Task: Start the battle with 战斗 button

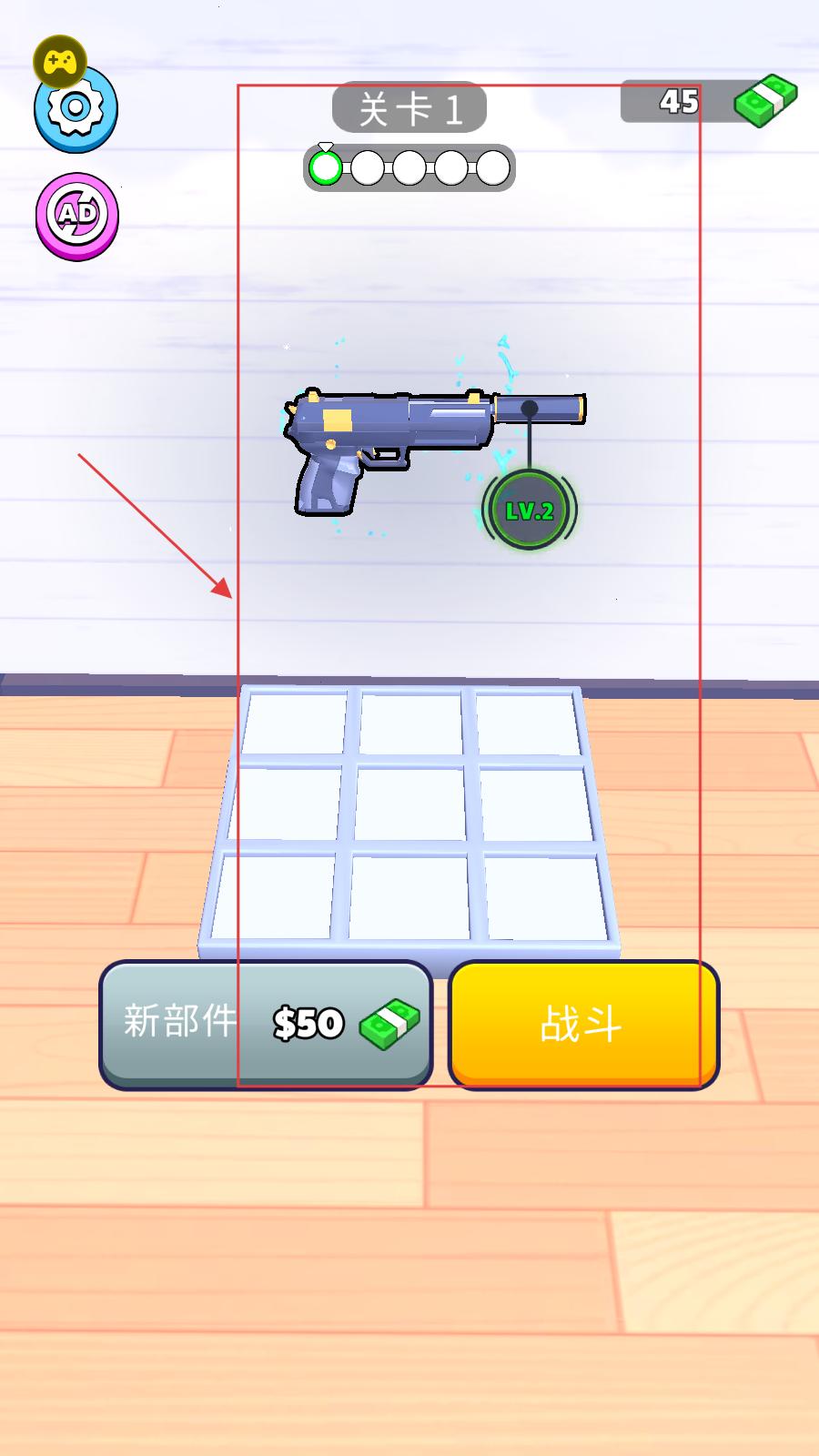Action: [x=582, y=1024]
